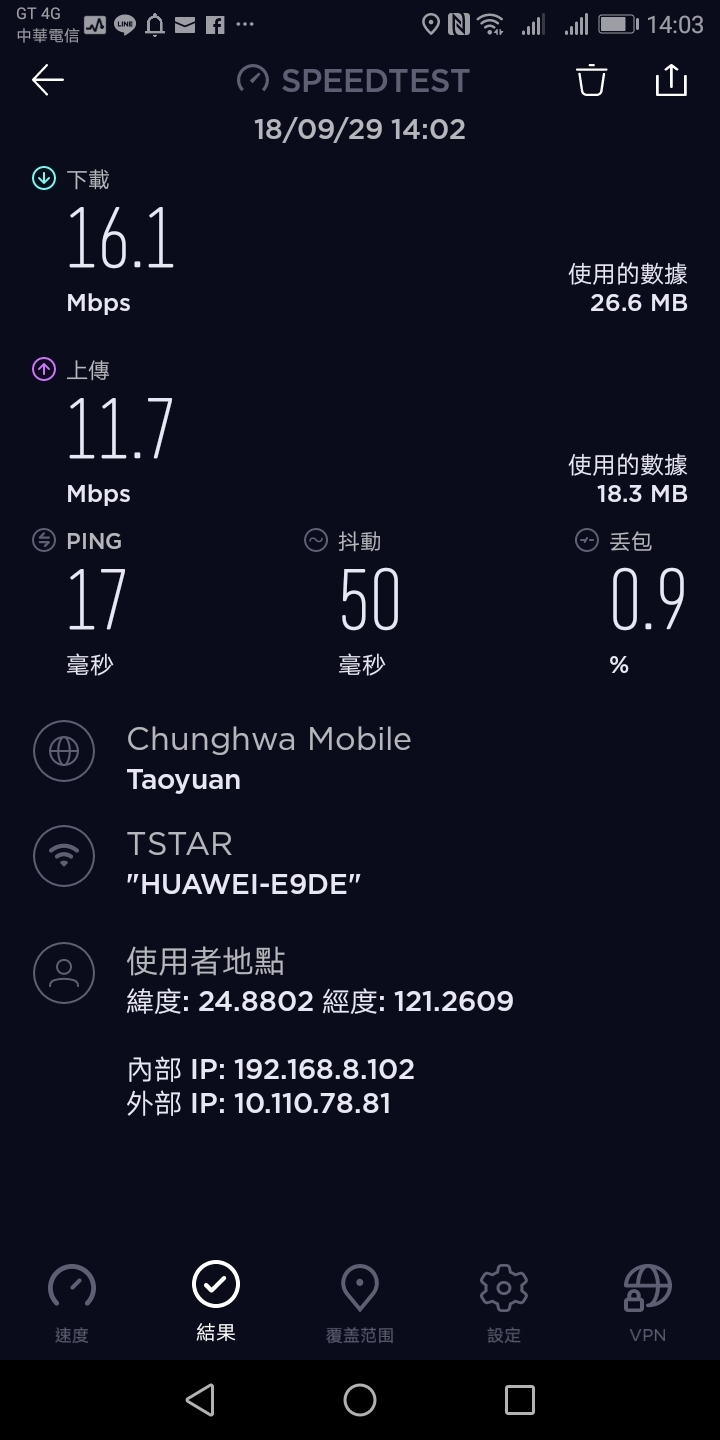Screen dimensions: 720x1440
Task: Open the recent apps overview
Action: [520, 1400]
